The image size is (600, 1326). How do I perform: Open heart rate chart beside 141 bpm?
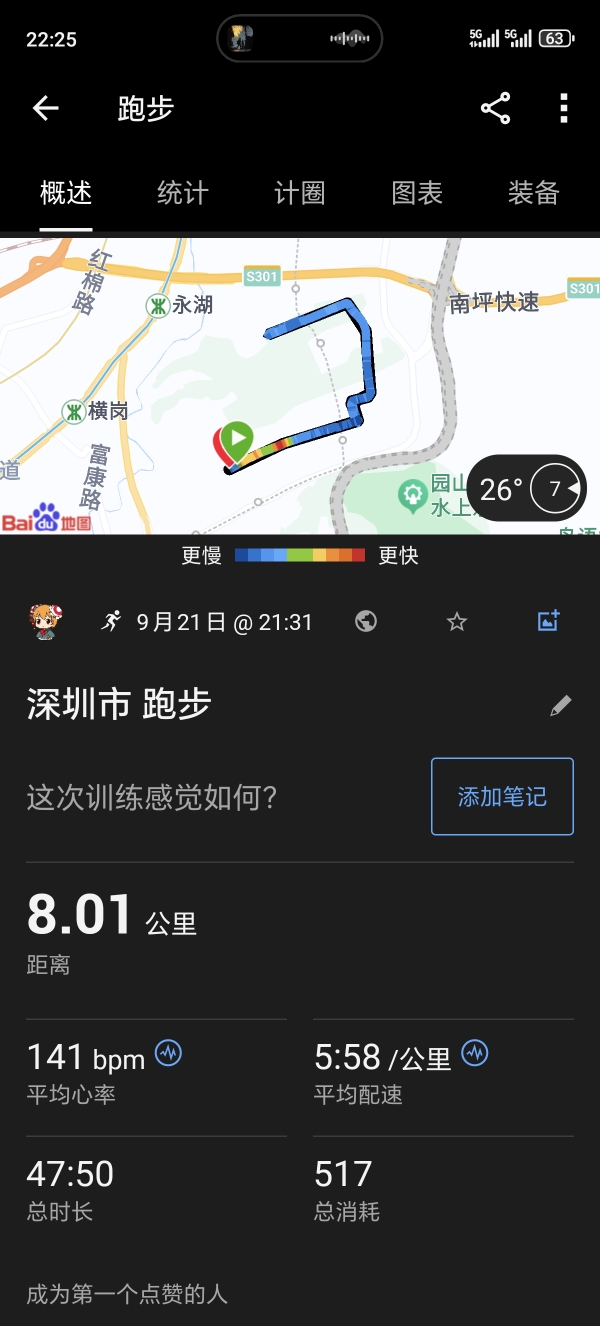pos(169,1053)
